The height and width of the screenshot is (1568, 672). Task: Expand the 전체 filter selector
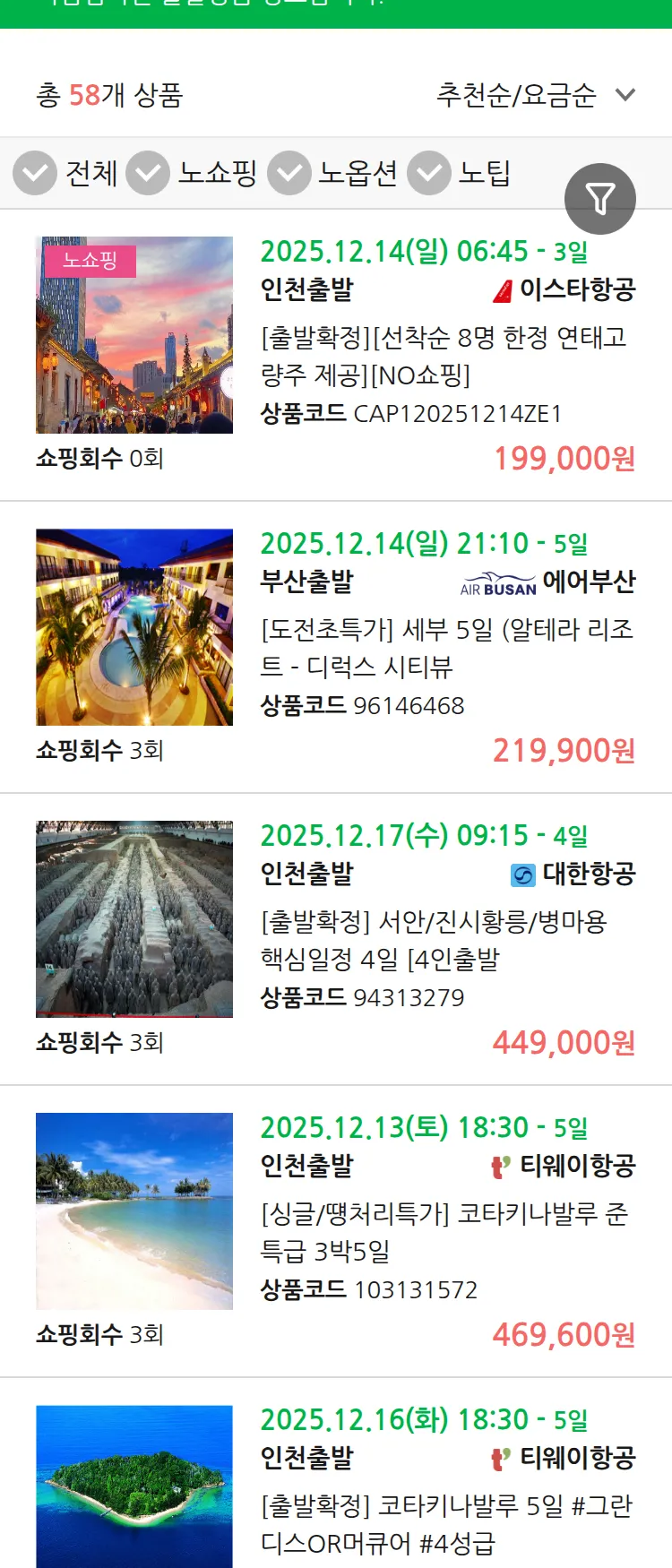tap(91, 173)
